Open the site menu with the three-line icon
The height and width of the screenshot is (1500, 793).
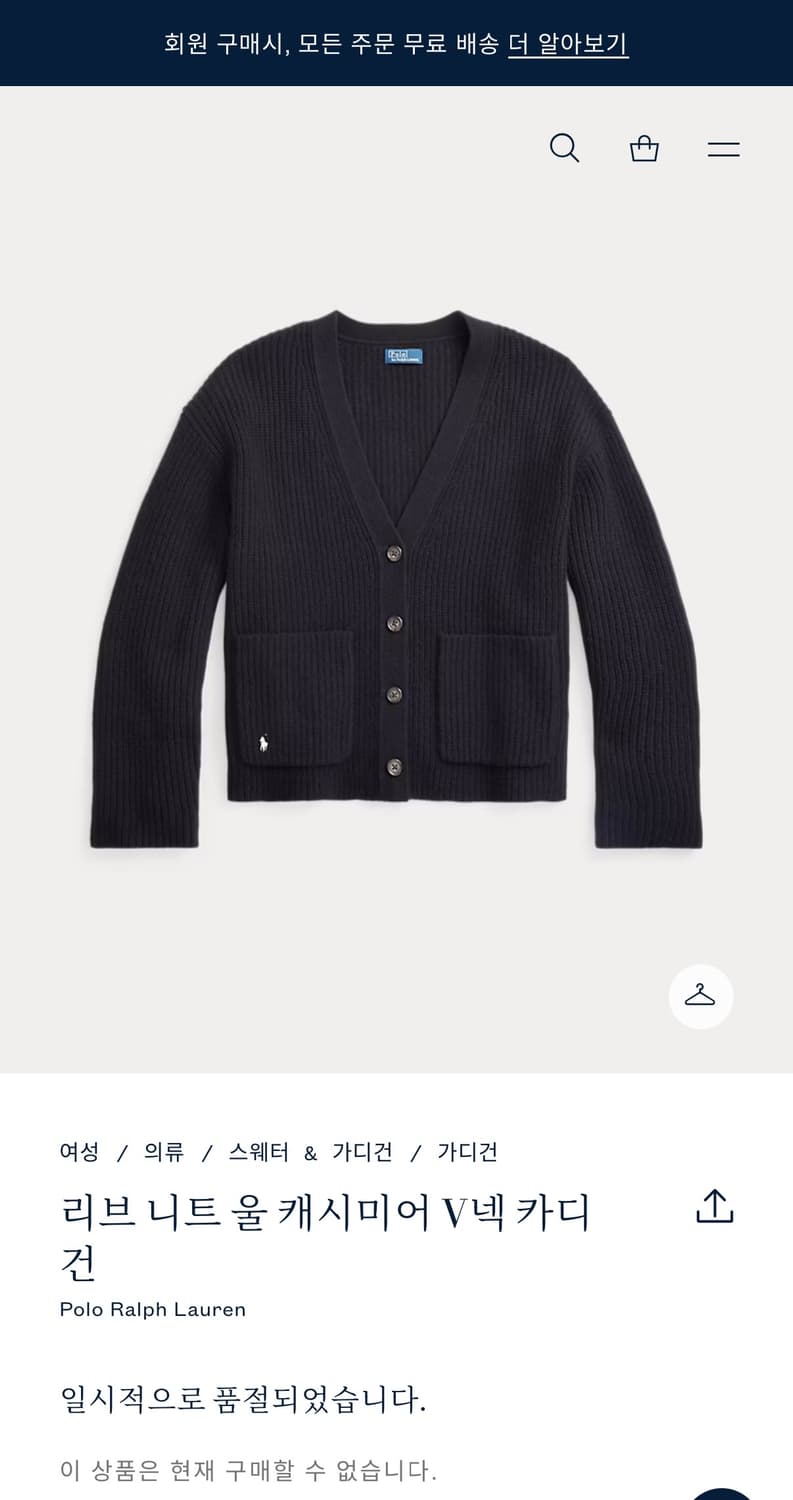click(722, 147)
